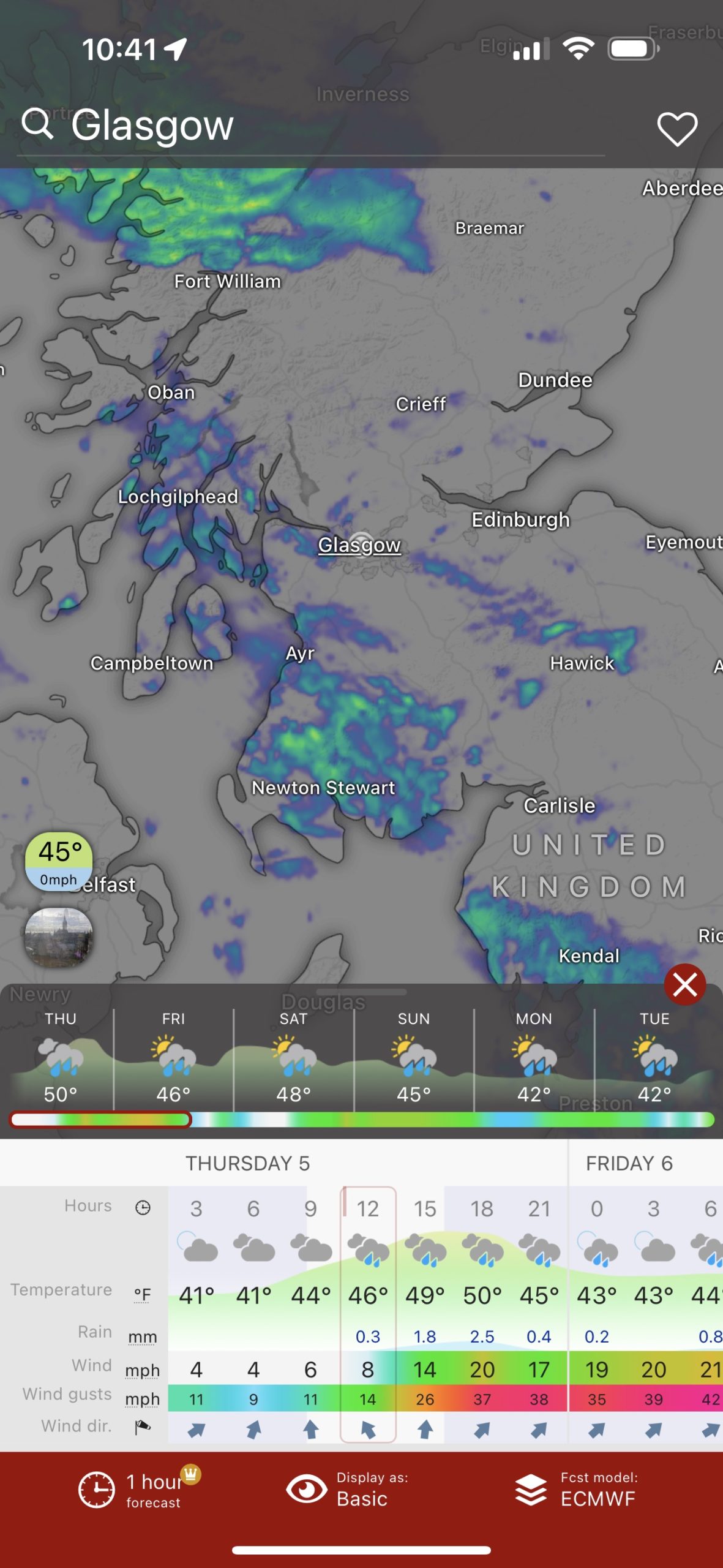The height and width of the screenshot is (1568, 723).
Task: Change the Fcst model ECMWF
Action: point(575,1490)
